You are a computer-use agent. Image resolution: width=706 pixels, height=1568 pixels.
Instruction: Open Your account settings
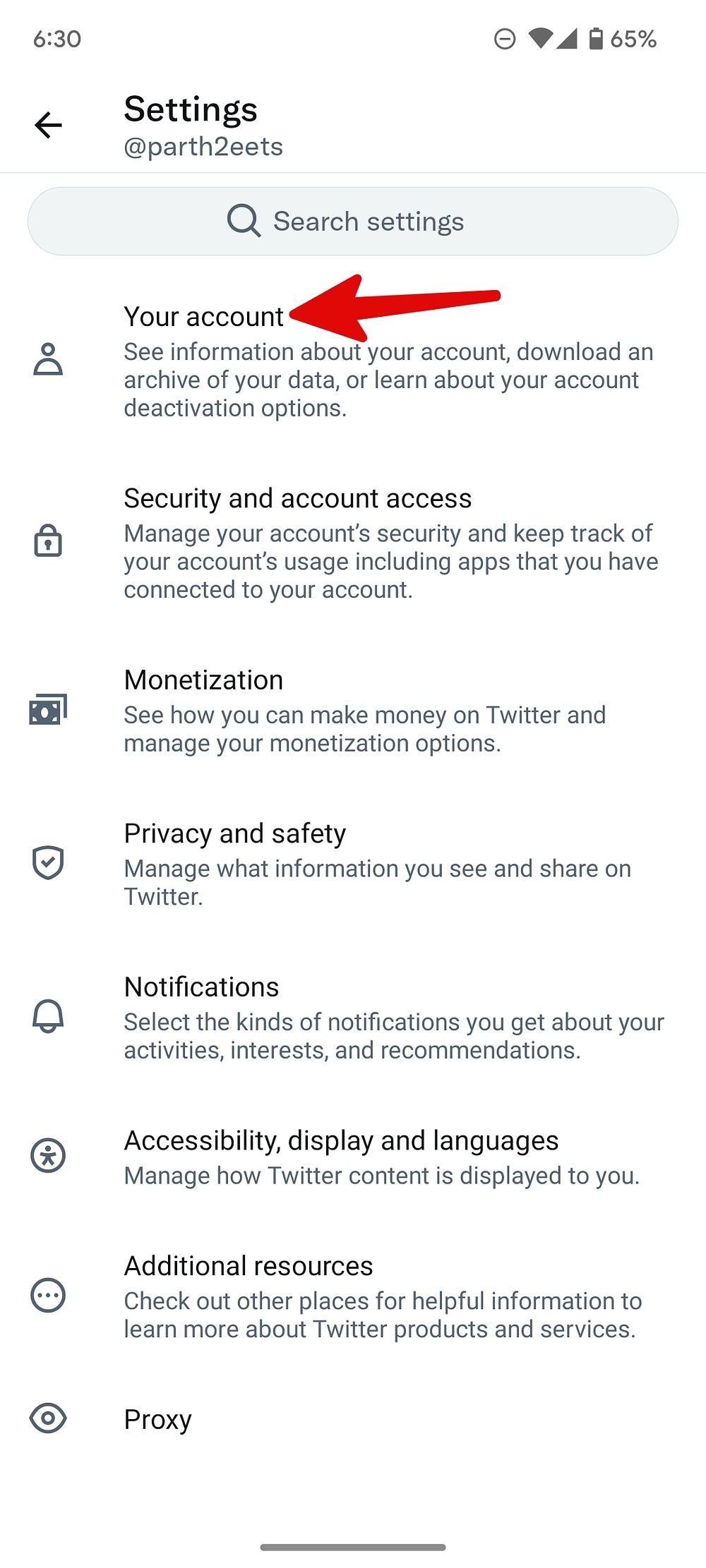(353, 361)
